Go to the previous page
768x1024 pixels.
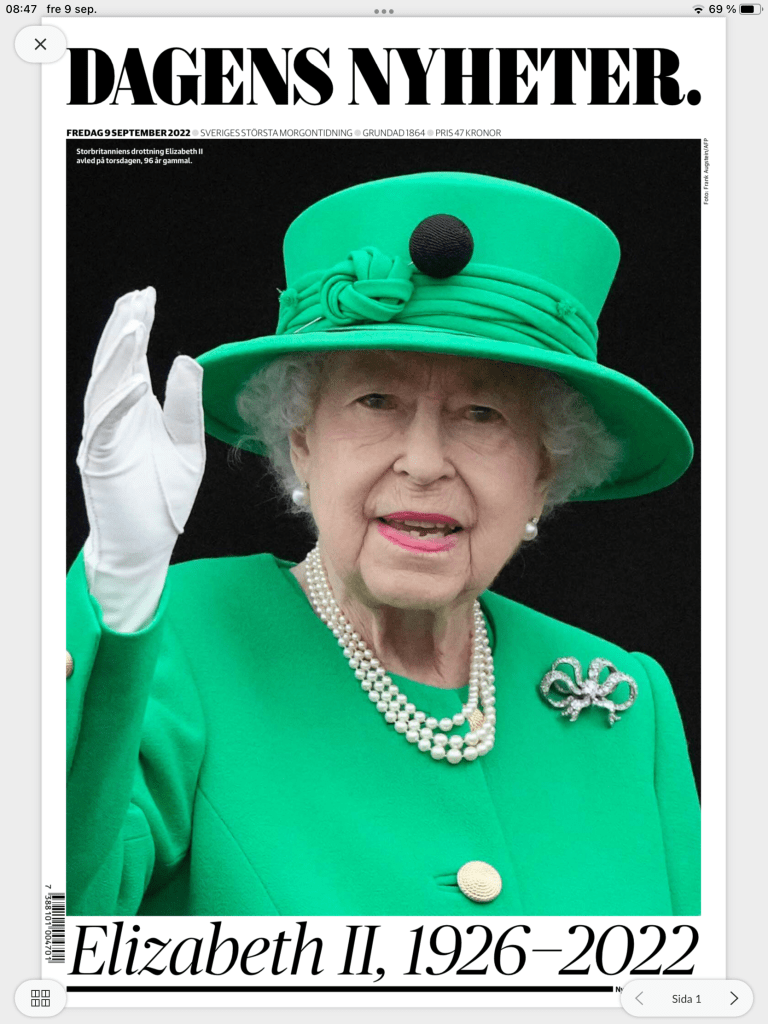point(640,998)
